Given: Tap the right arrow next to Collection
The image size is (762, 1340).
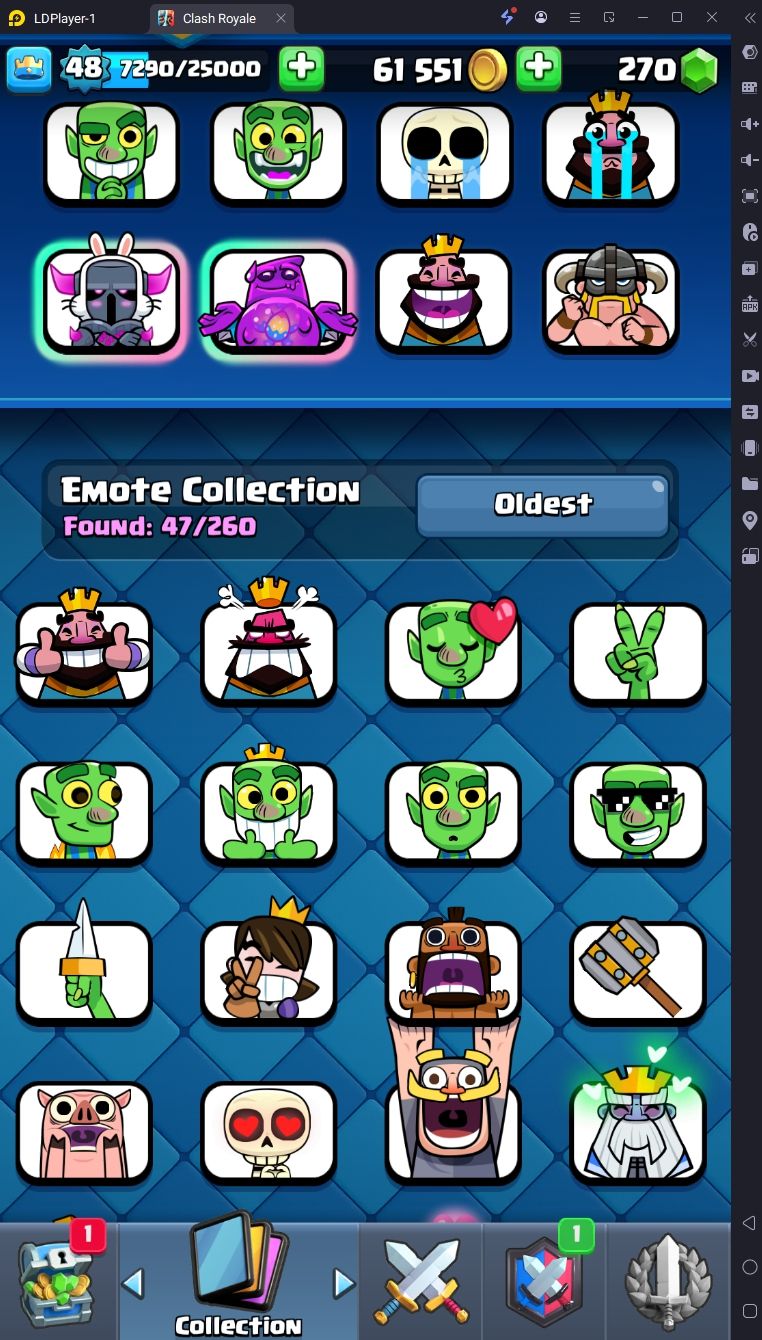Looking at the screenshot, I should tap(344, 1282).
